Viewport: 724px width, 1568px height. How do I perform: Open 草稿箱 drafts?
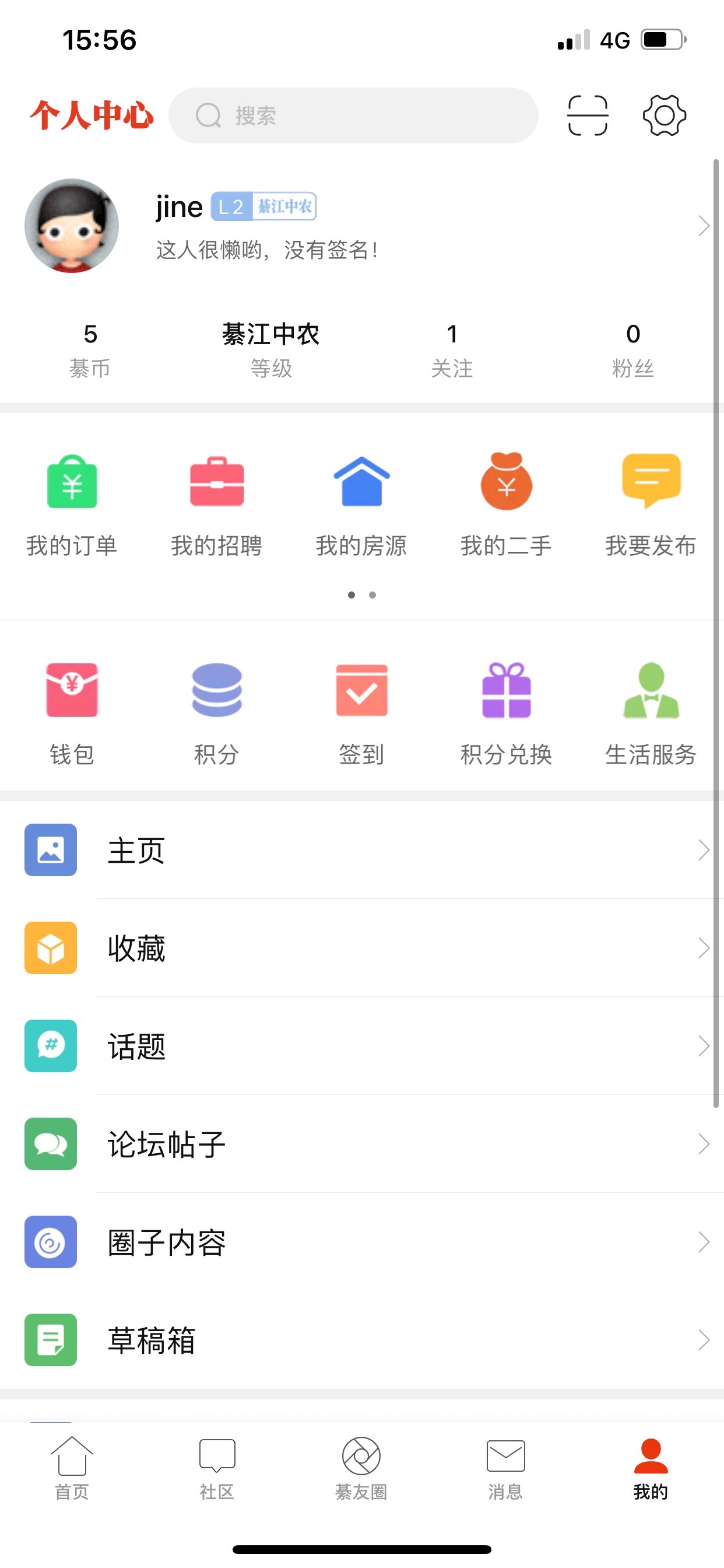click(x=365, y=1340)
